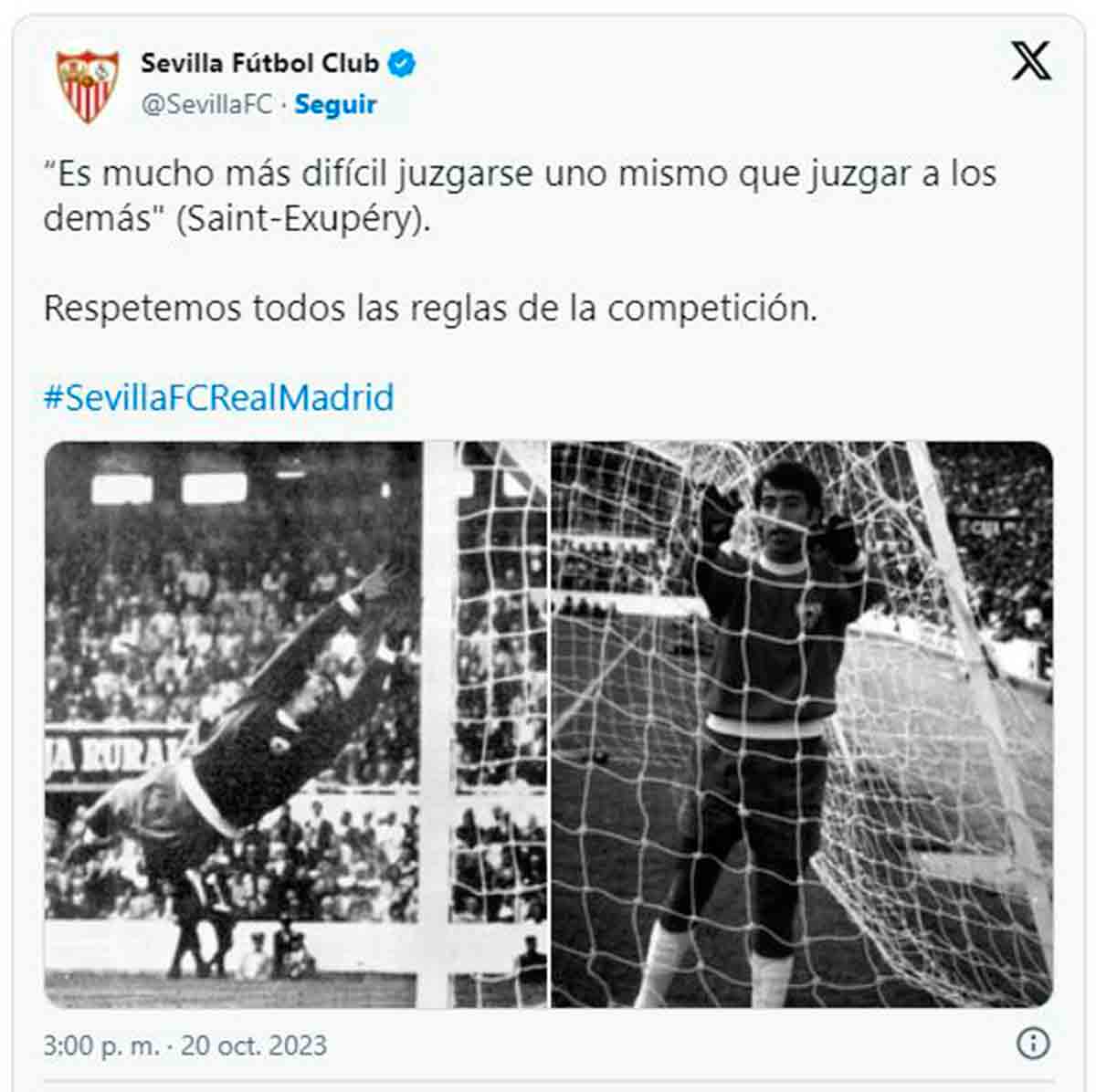Open the @SevillaFC handle
Viewport: 1096px width, 1092px height.
click(206, 105)
